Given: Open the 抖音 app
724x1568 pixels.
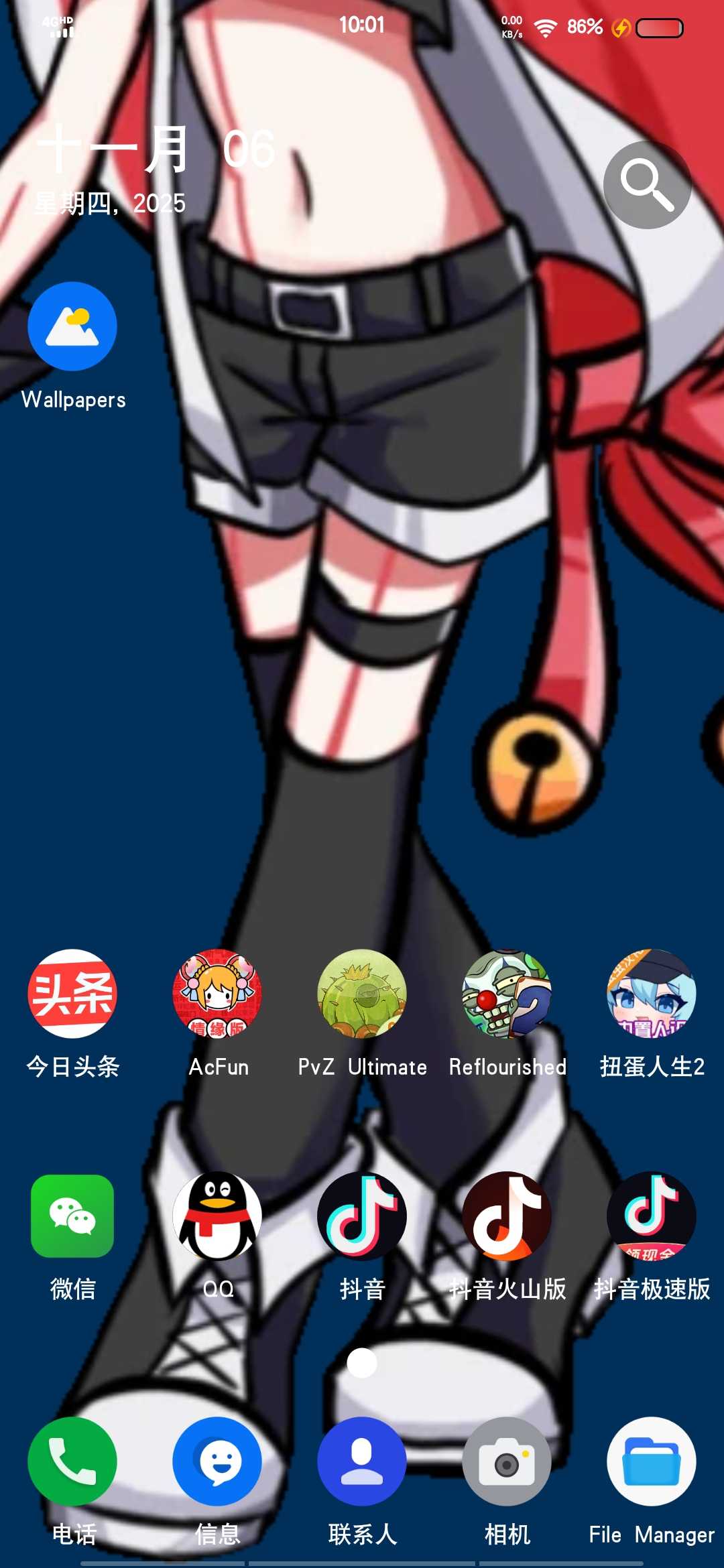Looking at the screenshot, I should (x=362, y=1216).
